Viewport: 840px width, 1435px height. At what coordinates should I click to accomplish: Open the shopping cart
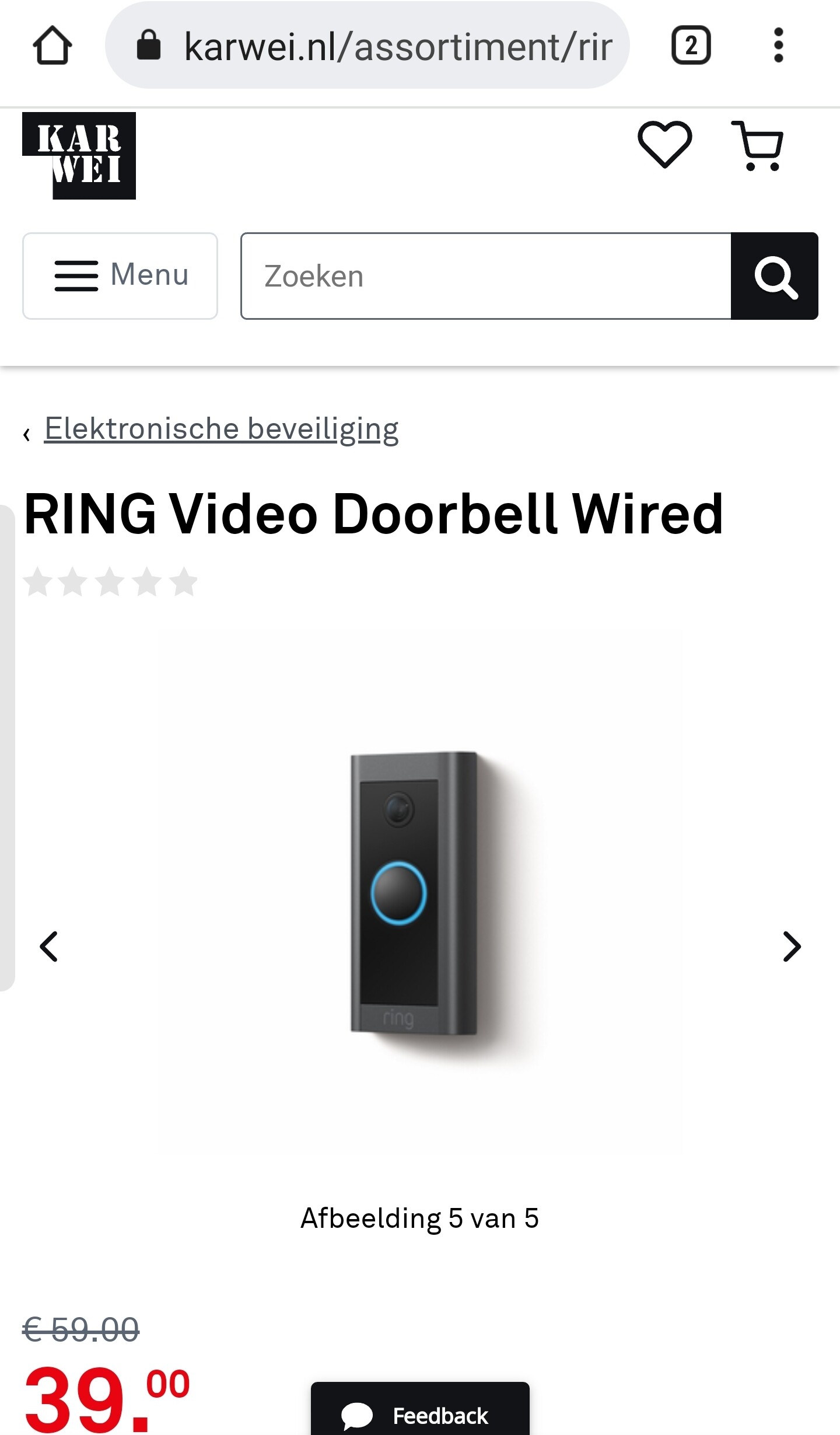coord(757,146)
